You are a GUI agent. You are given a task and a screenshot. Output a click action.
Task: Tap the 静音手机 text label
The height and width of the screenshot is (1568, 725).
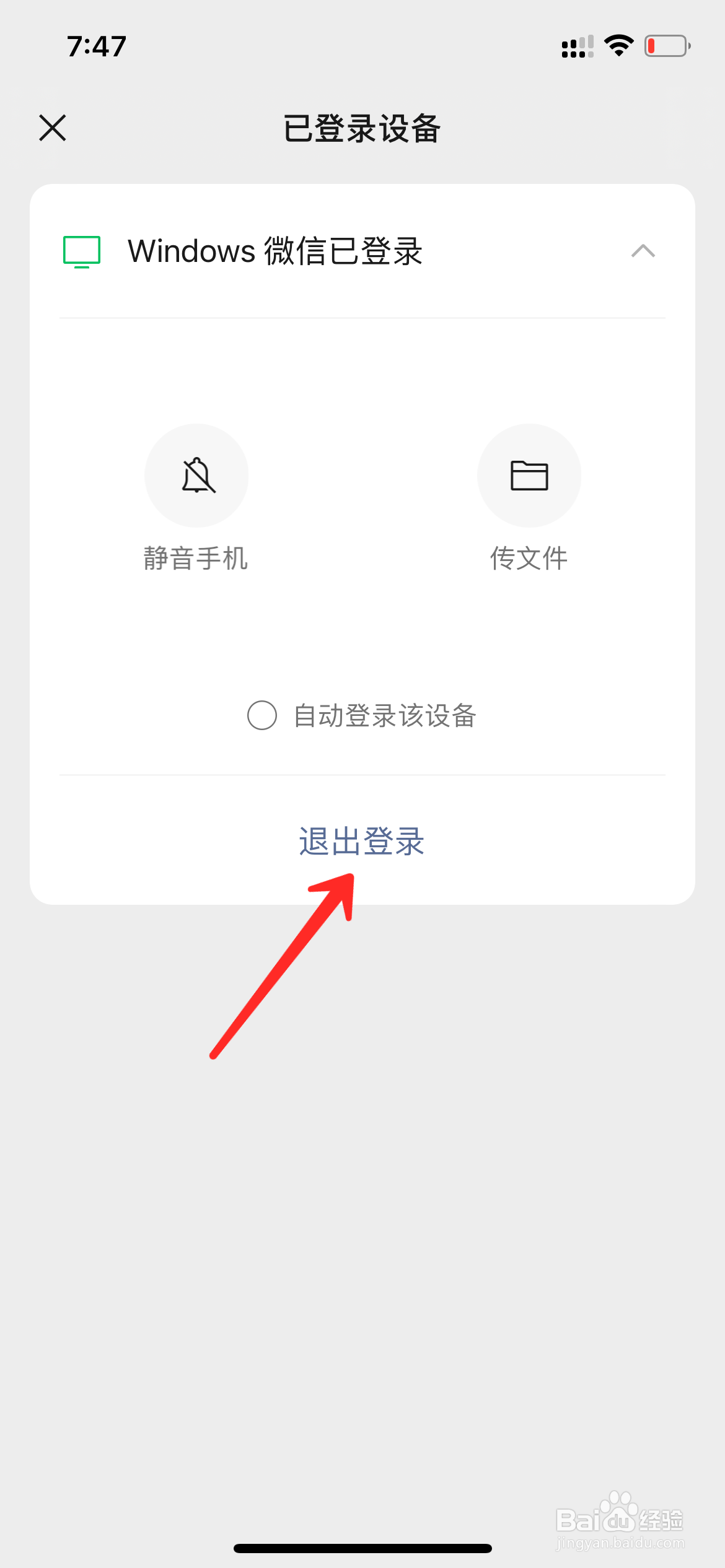coord(196,559)
